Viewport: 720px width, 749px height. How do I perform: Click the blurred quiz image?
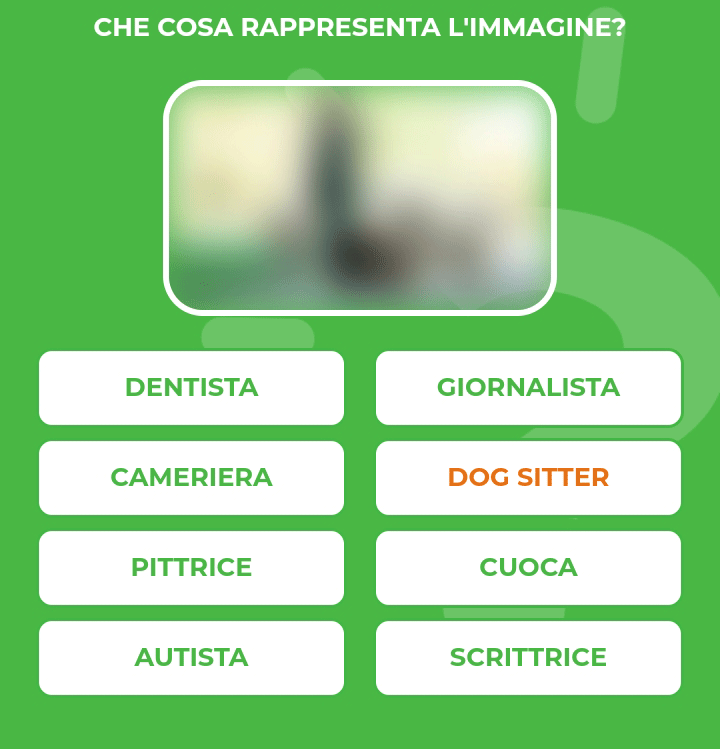coord(360,200)
